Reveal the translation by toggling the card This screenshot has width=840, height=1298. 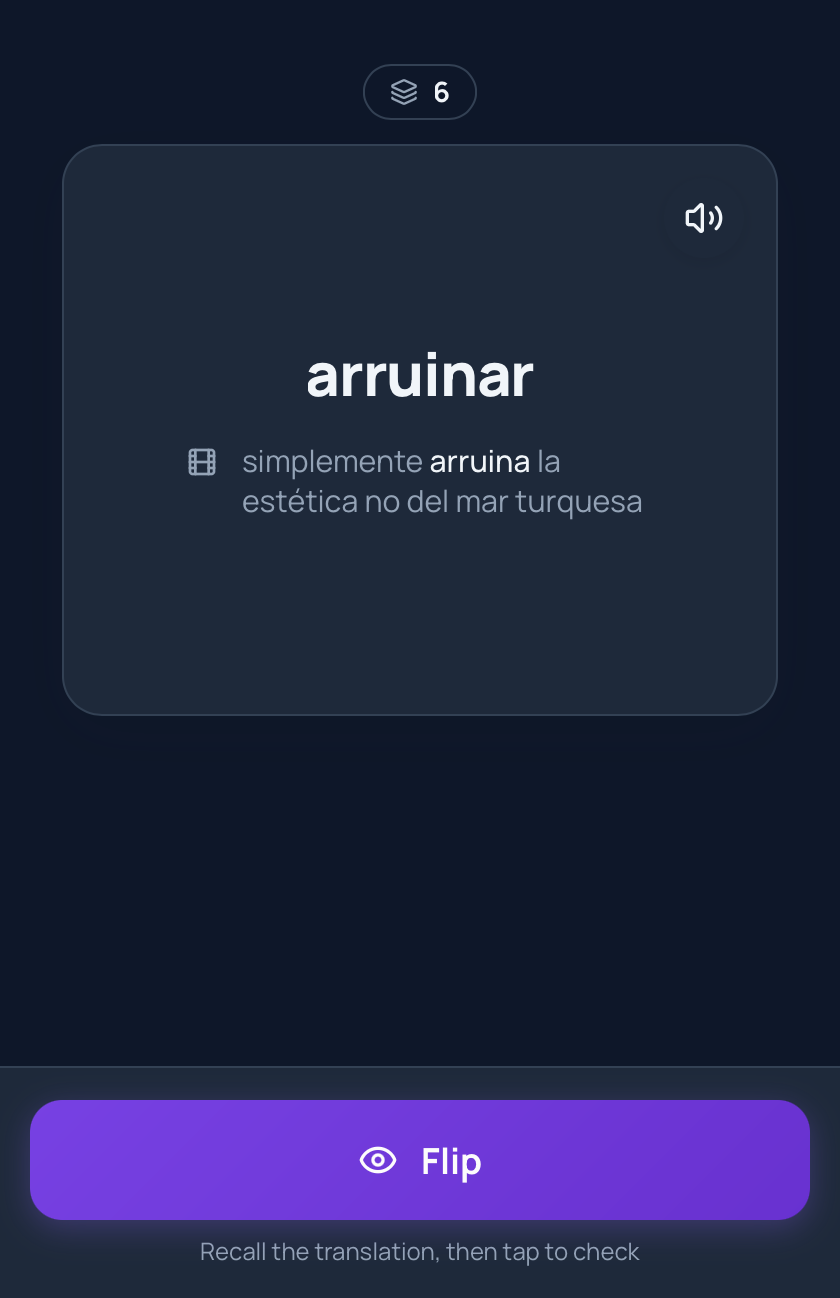(420, 1160)
